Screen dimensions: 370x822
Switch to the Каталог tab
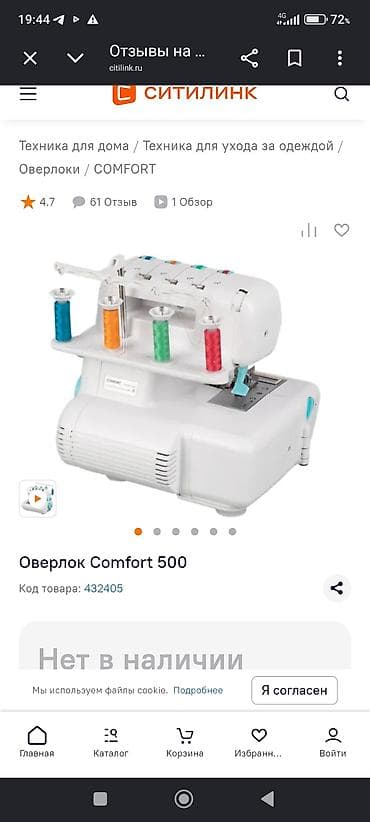[111, 742]
